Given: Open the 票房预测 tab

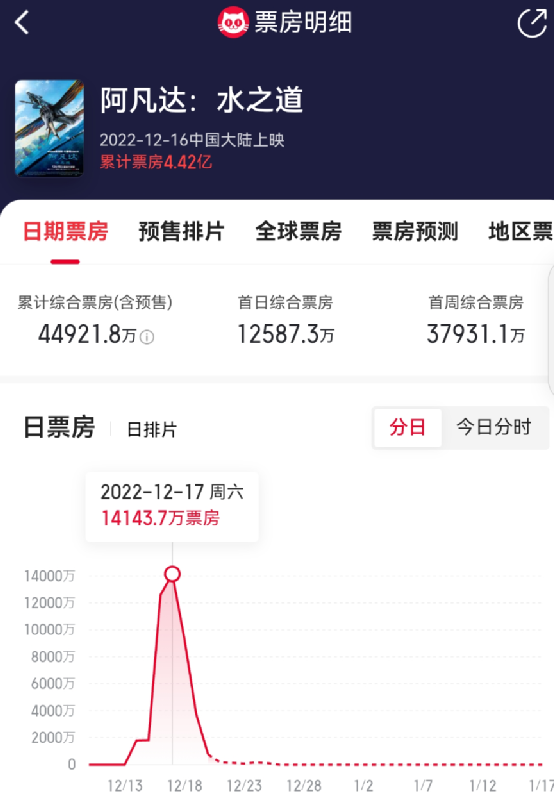Looking at the screenshot, I should (415, 232).
